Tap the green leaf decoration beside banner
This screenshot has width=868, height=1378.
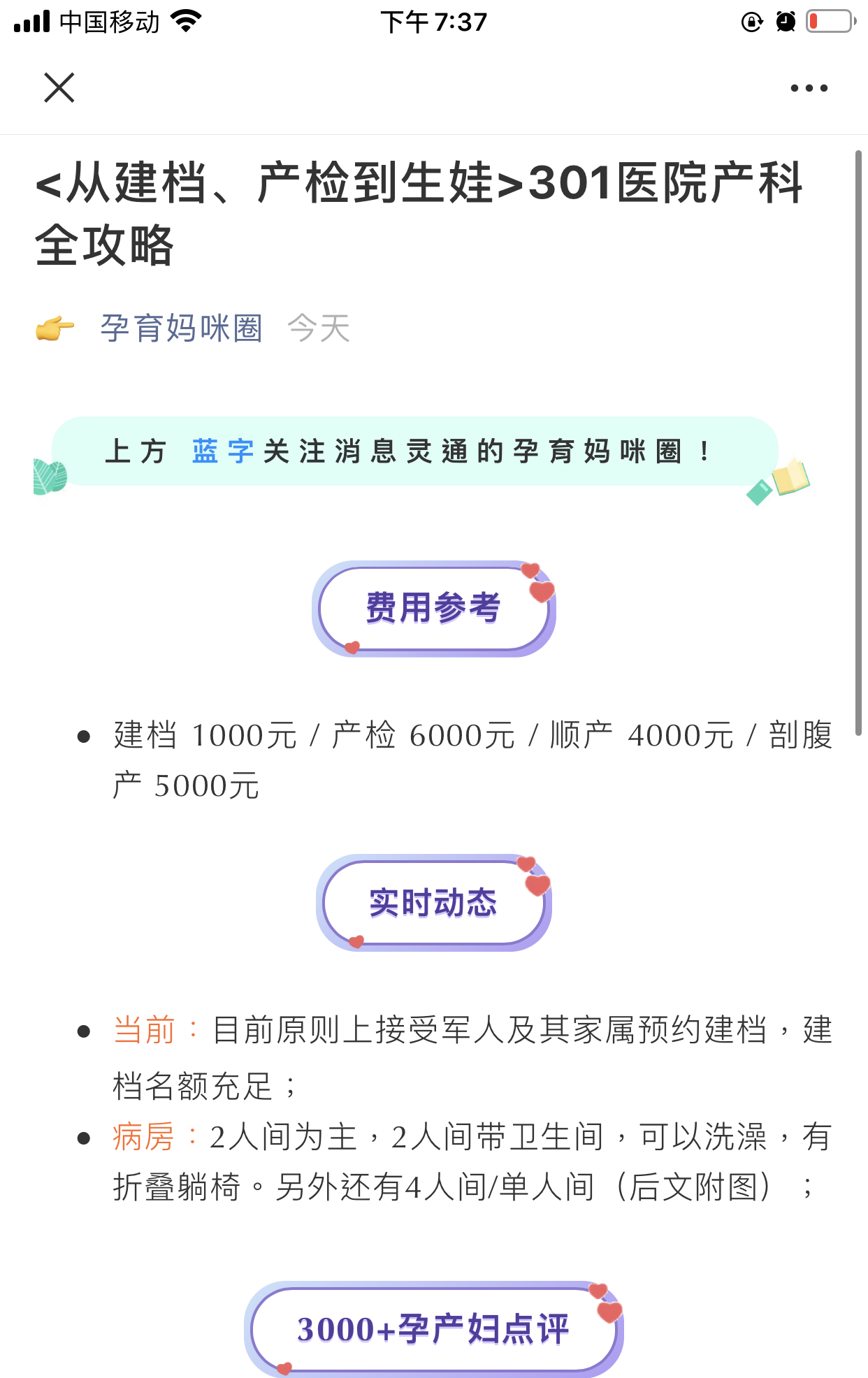click(48, 476)
